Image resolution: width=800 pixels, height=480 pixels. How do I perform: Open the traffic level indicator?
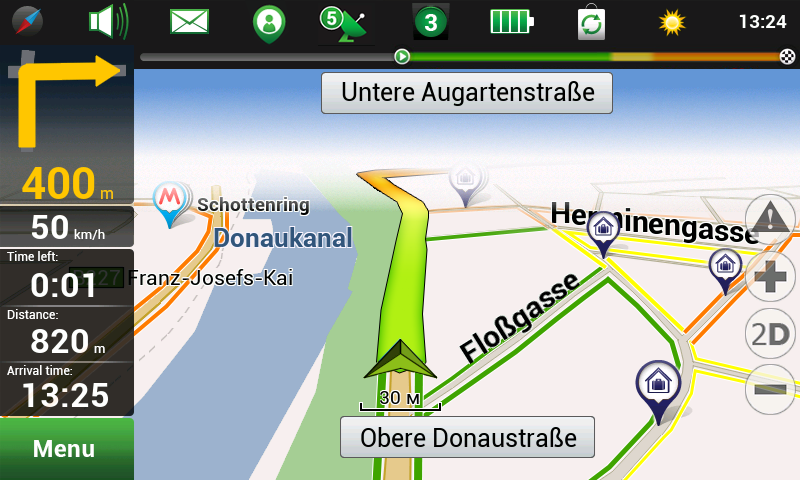pos(430,22)
